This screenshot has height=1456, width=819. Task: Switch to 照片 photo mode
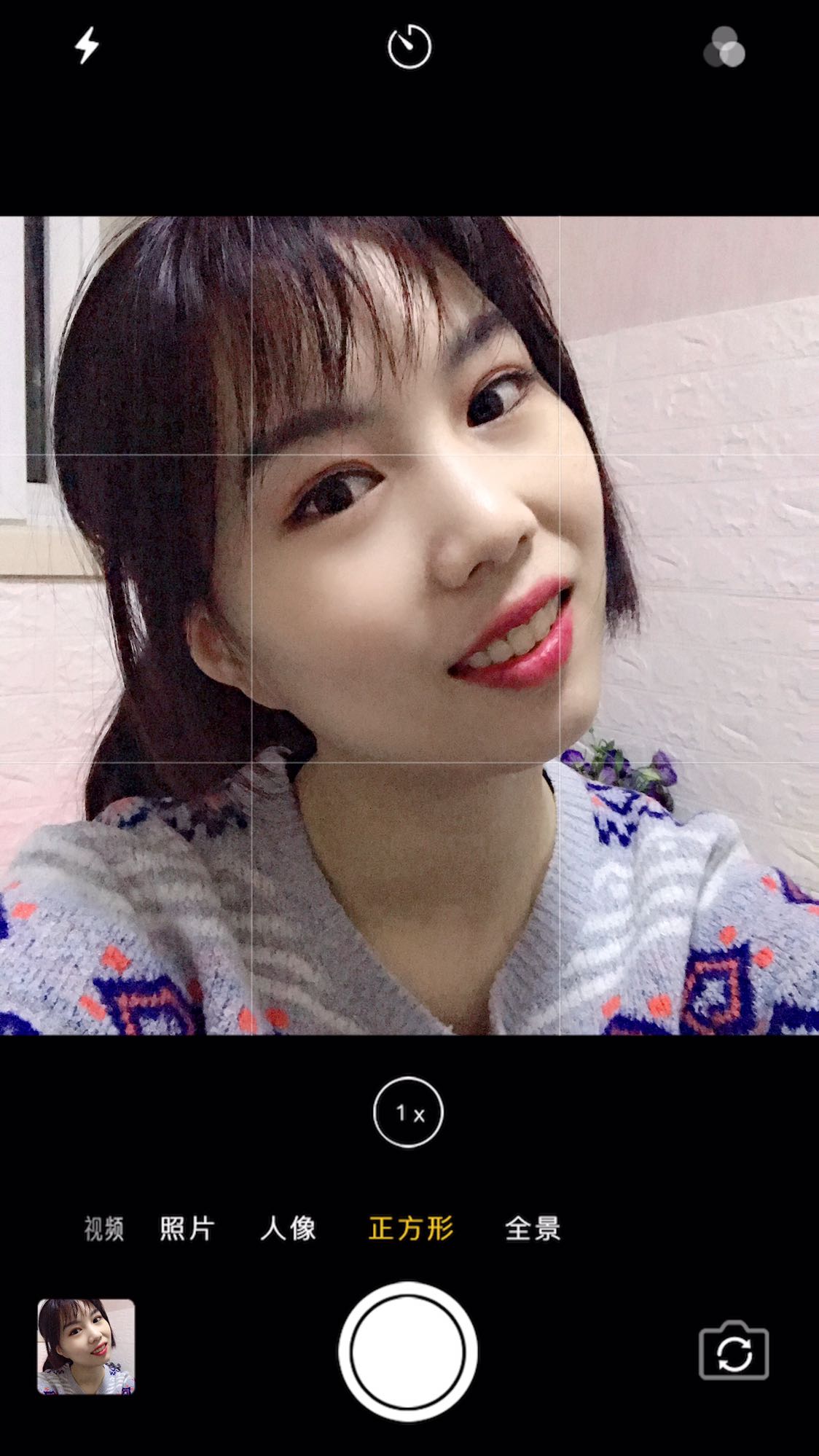tap(187, 1229)
